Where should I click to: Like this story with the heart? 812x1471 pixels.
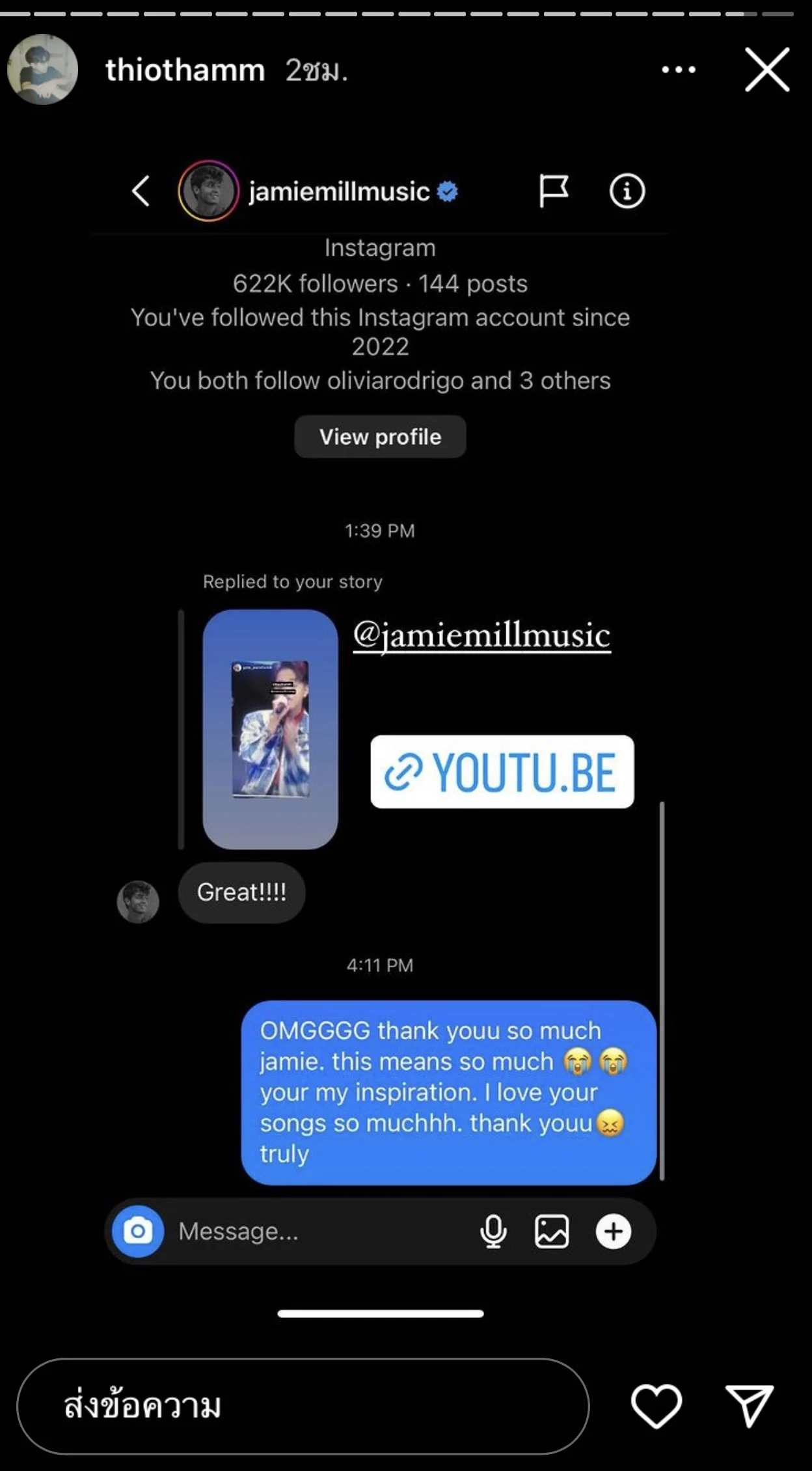click(656, 1405)
